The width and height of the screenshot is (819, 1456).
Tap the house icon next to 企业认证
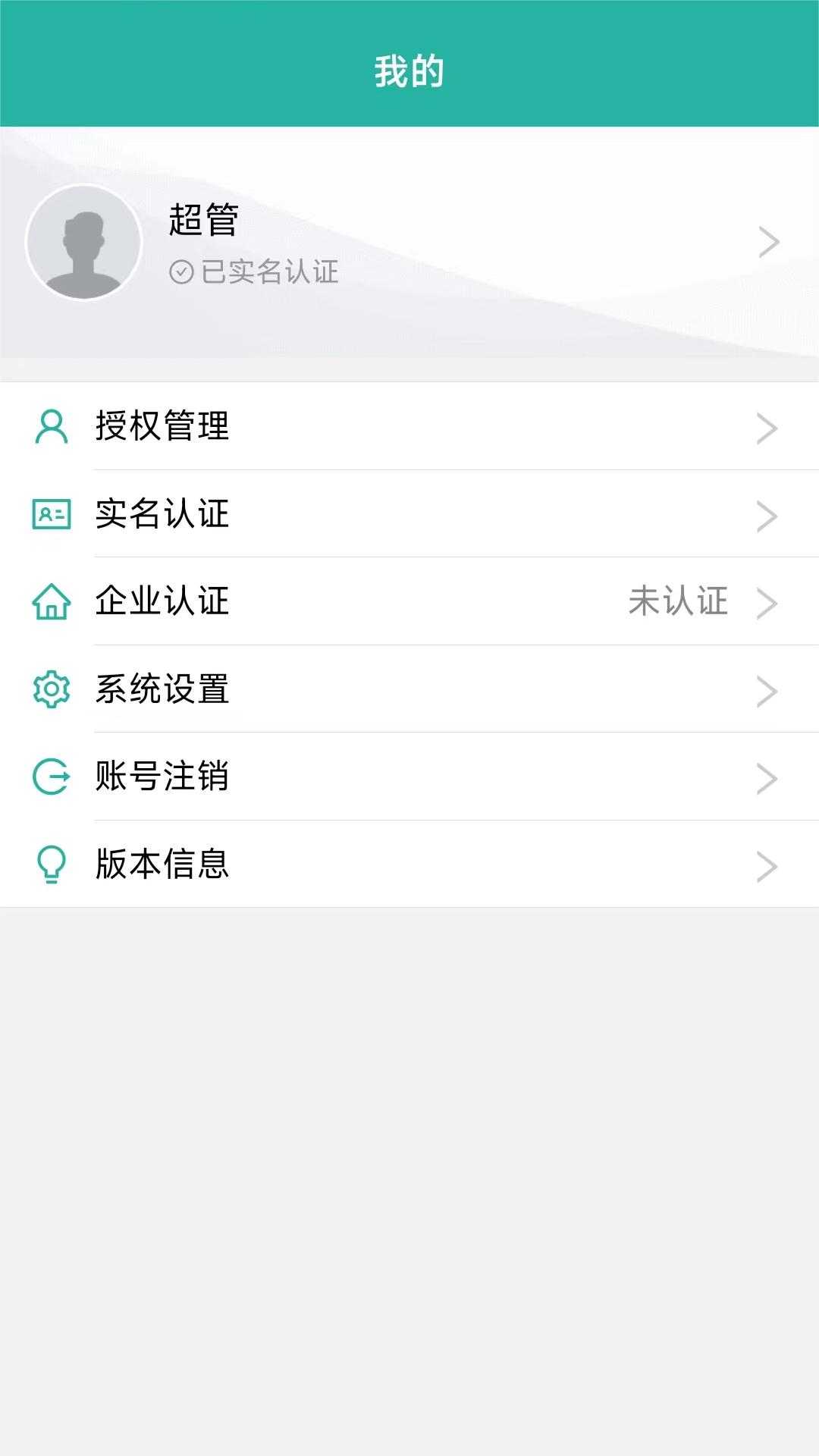(50, 603)
